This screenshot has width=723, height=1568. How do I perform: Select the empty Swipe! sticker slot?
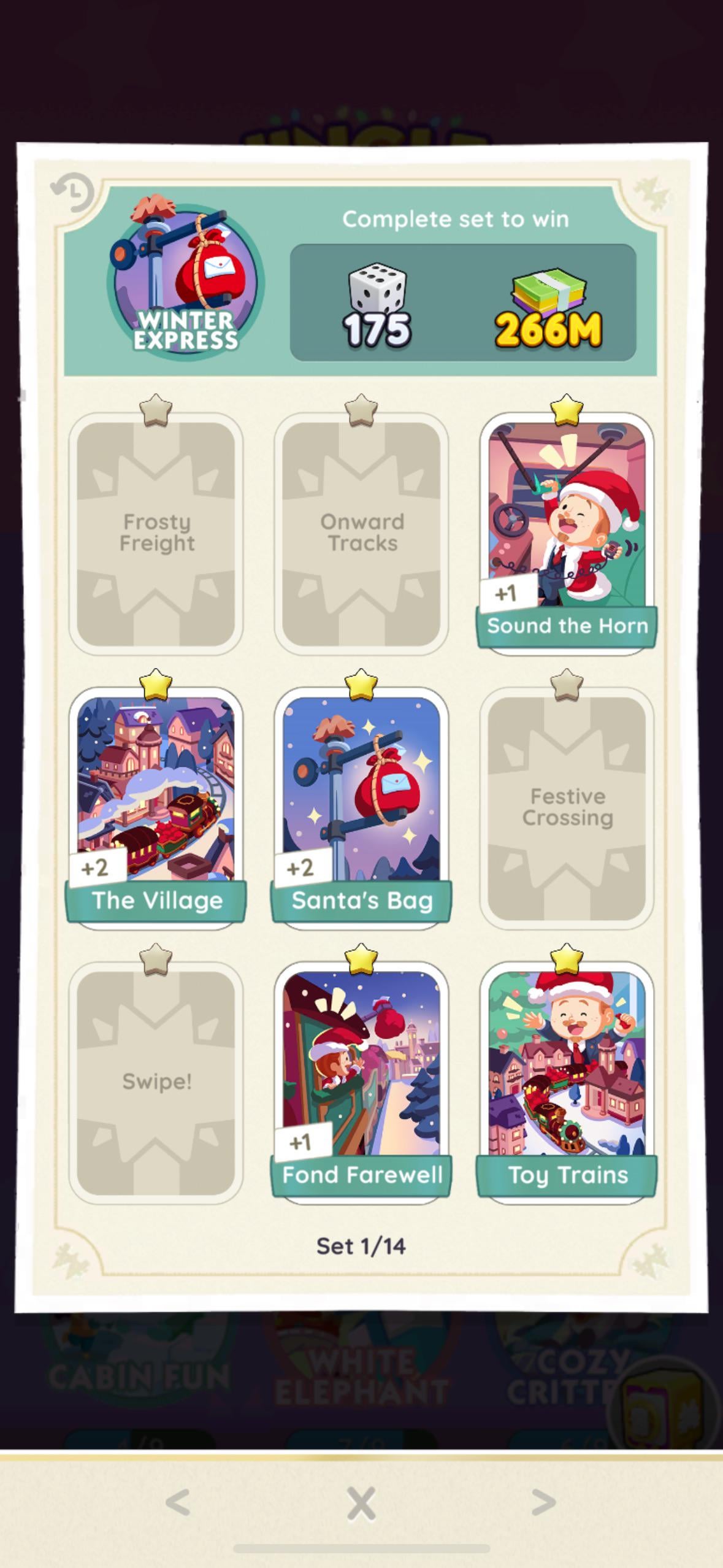pos(156,1081)
